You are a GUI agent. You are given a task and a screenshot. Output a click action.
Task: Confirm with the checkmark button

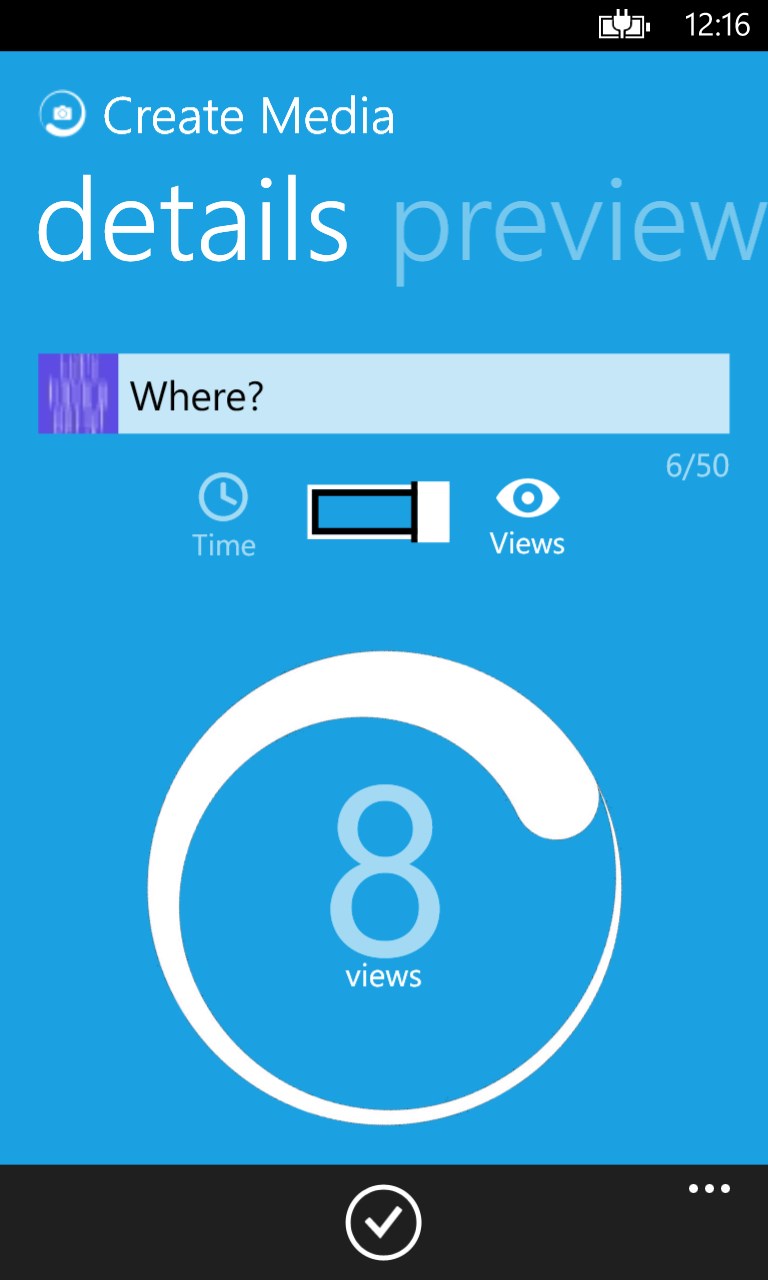click(384, 1222)
